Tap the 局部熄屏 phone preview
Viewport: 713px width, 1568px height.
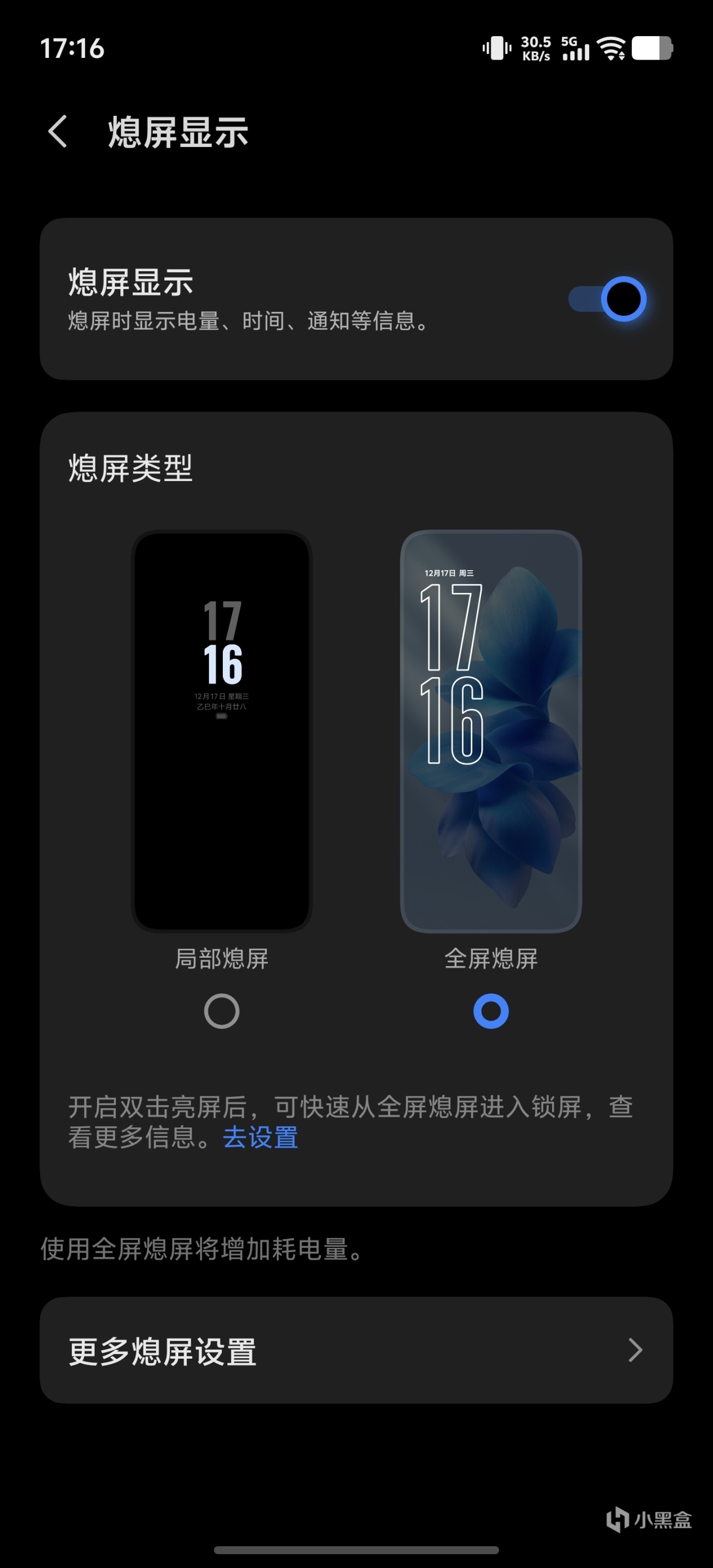point(222,731)
